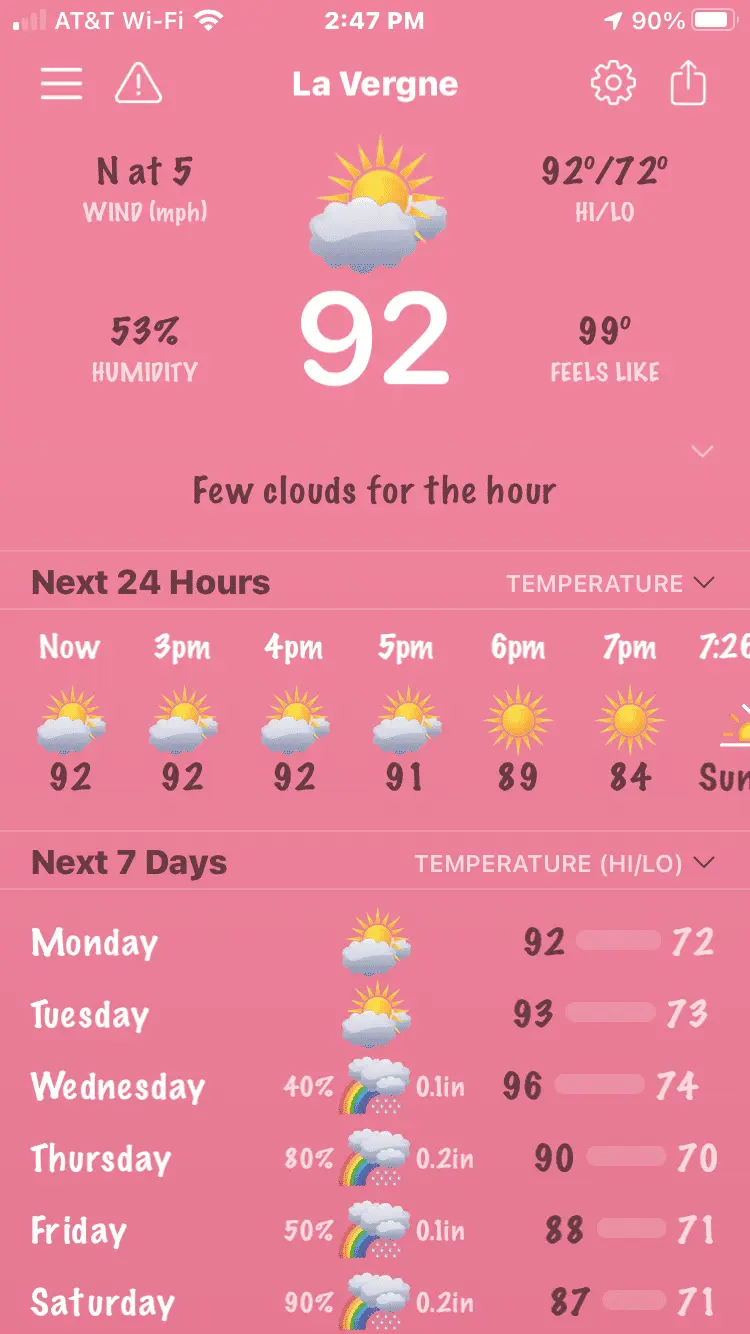Show Friday's forecast details
750x1334 pixels.
click(375, 1230)
